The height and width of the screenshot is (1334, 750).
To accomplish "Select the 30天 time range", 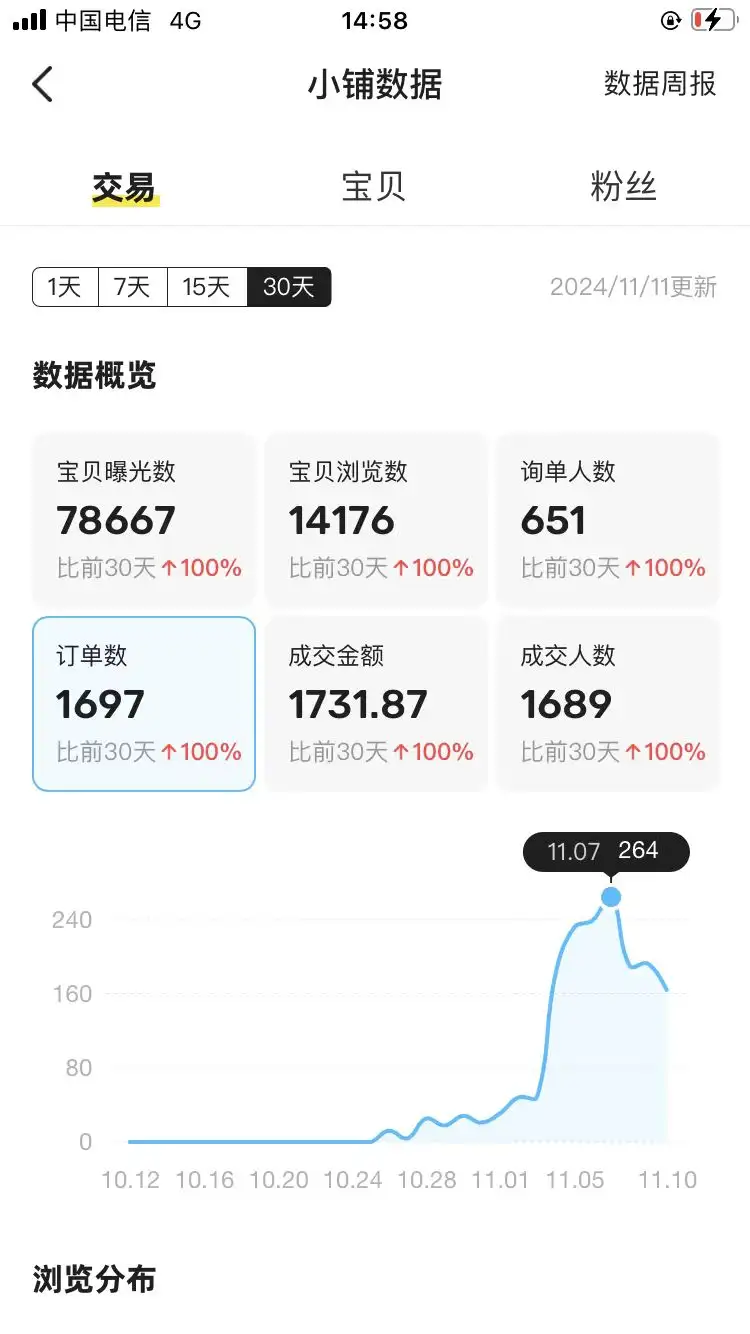I will click(x=289, y=287).
